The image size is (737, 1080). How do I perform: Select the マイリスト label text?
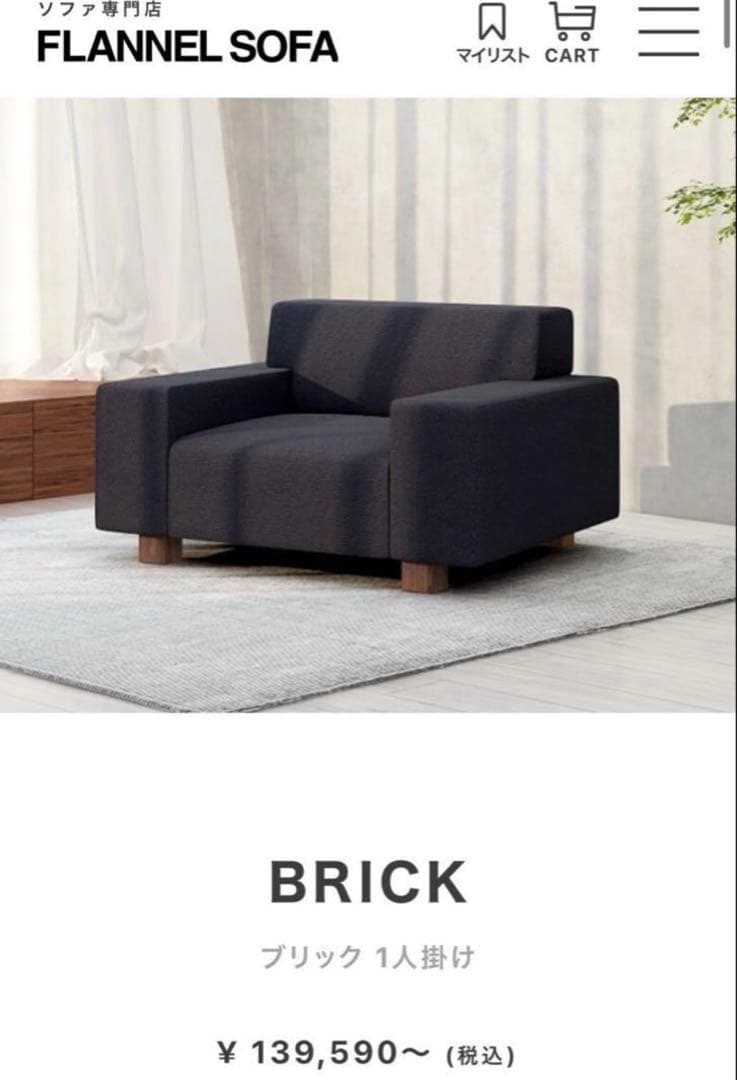coord(493,58)
